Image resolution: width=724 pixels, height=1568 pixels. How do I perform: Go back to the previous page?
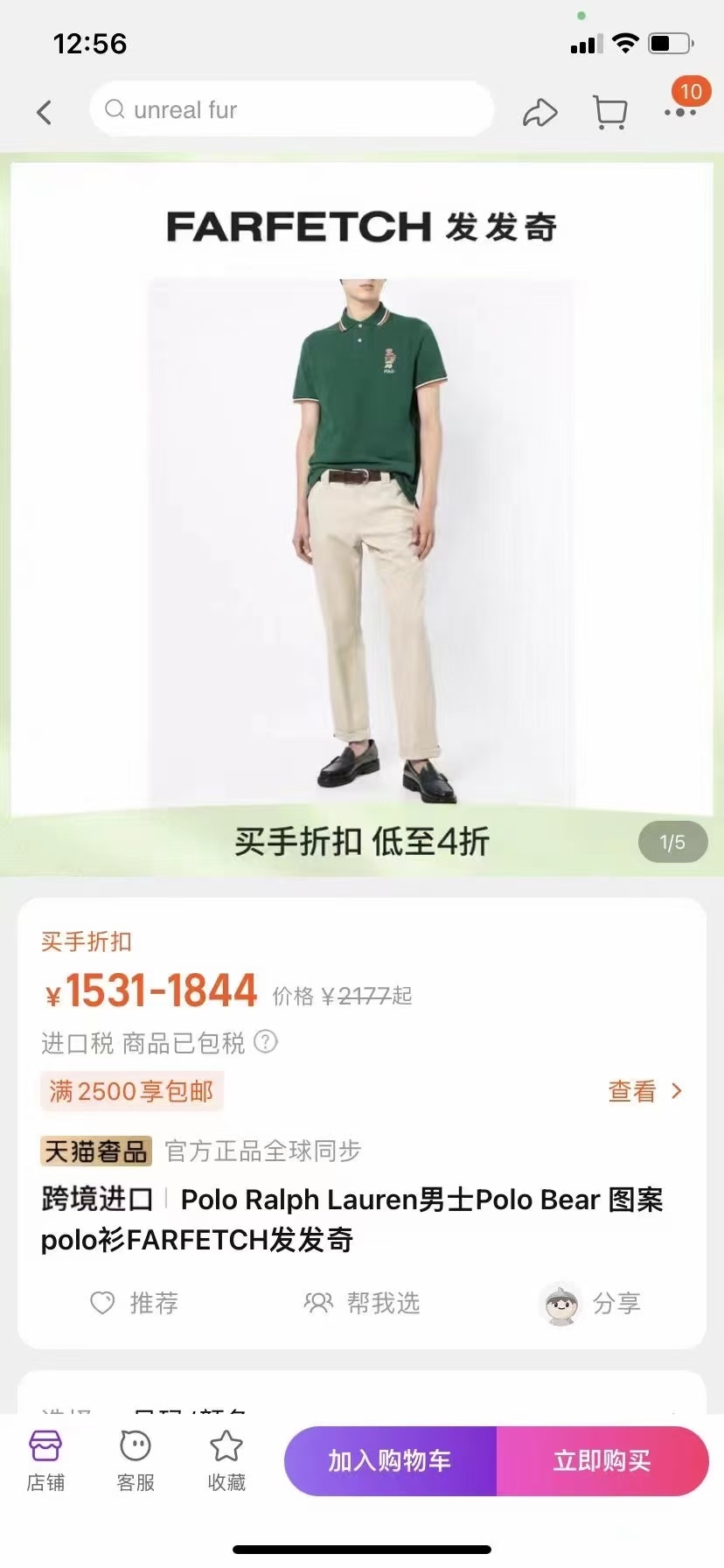[x=45, y=112]
